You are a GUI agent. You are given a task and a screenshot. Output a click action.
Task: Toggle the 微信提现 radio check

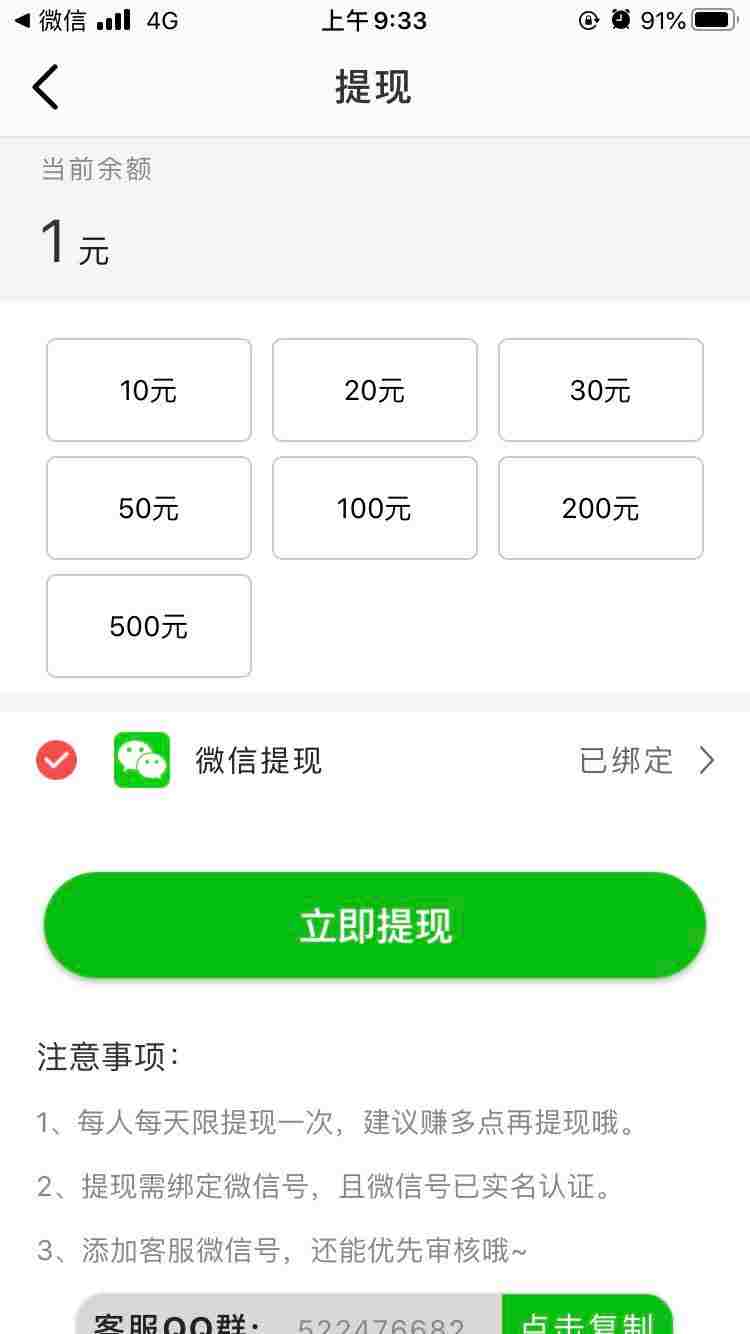57,760
